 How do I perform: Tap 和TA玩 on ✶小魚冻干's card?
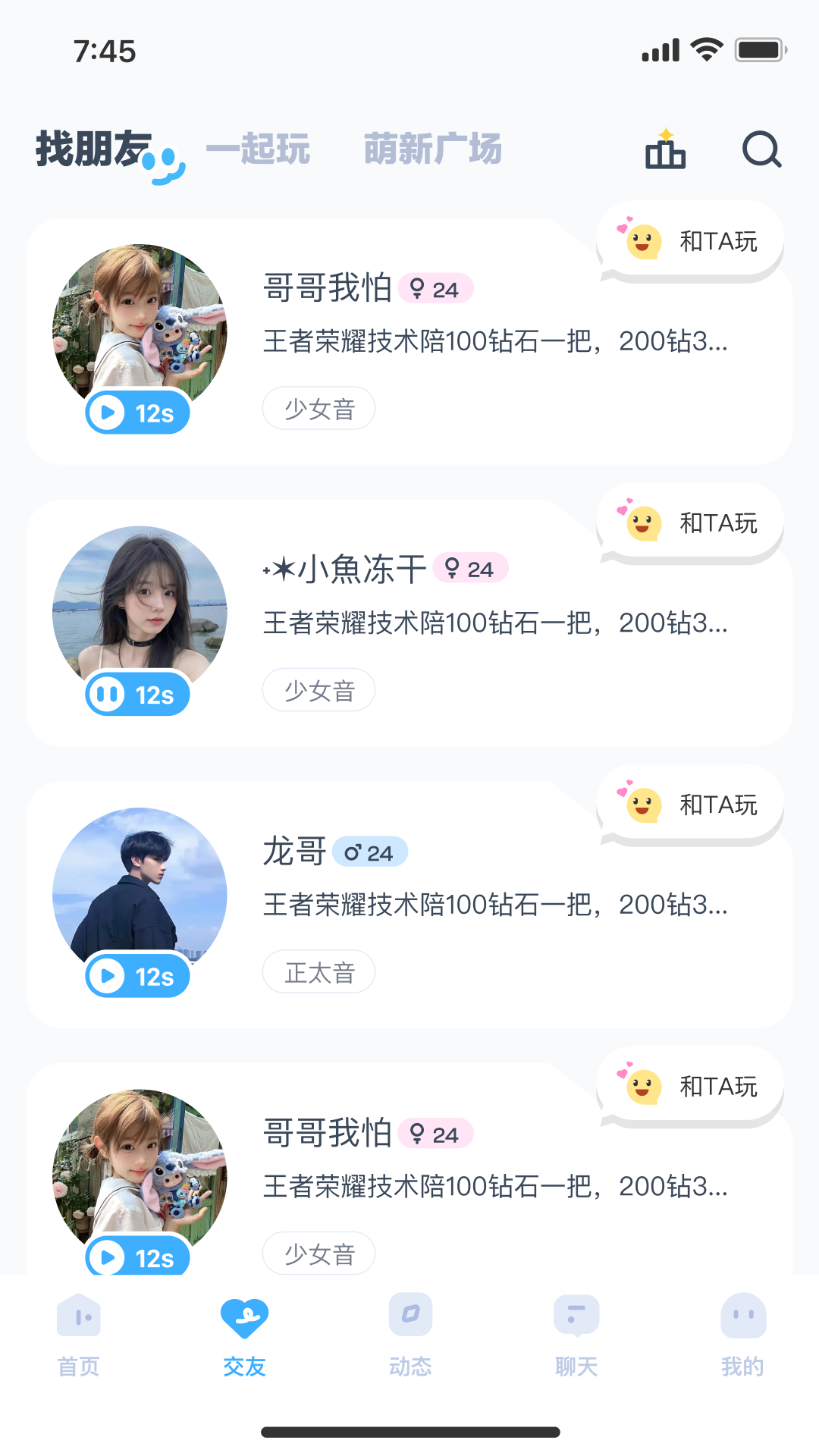[x=692, y=523]
